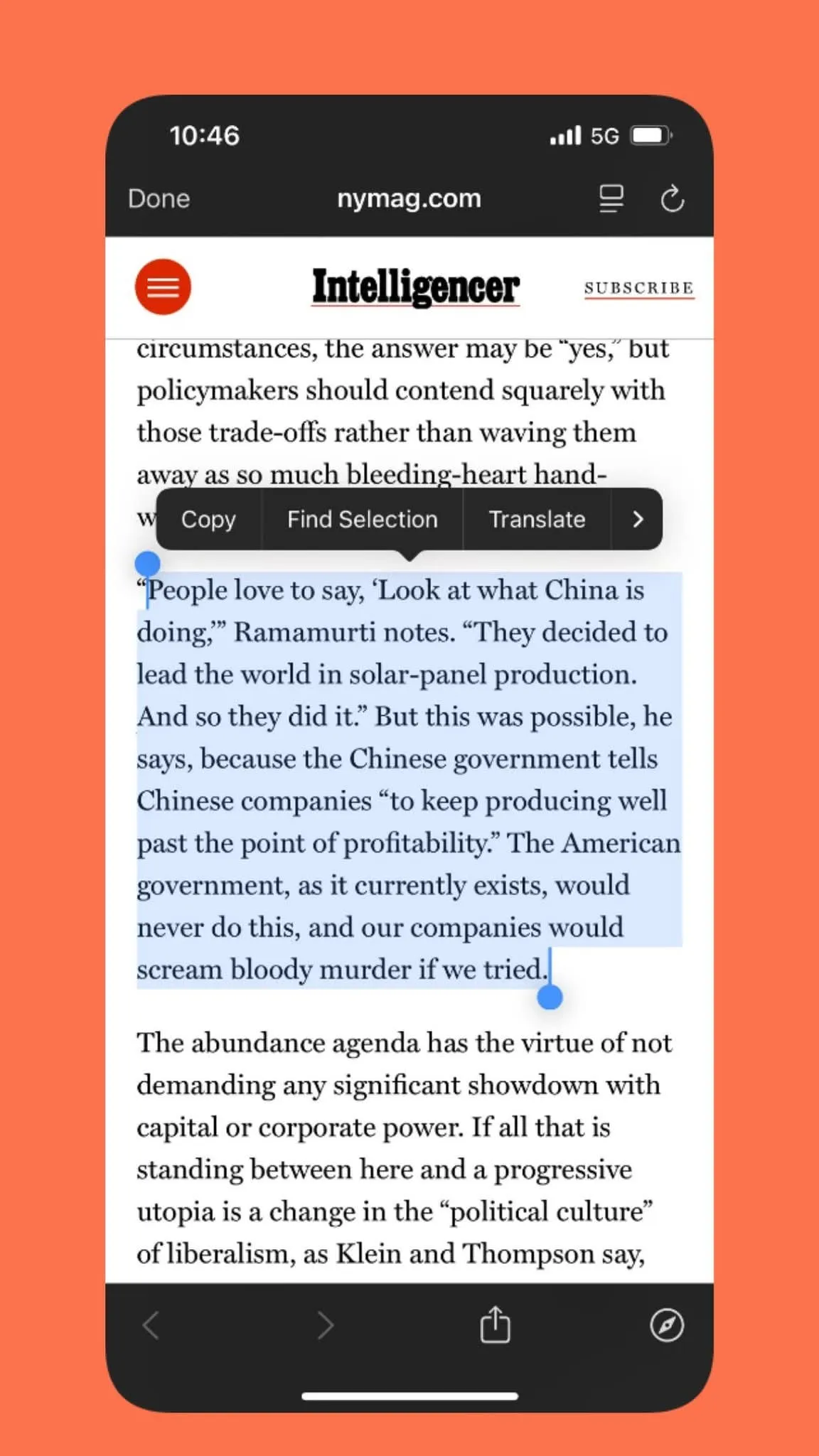Choose Find Selection from popup menu
This screenshot has width=819, height=1456.
[363, 520]
